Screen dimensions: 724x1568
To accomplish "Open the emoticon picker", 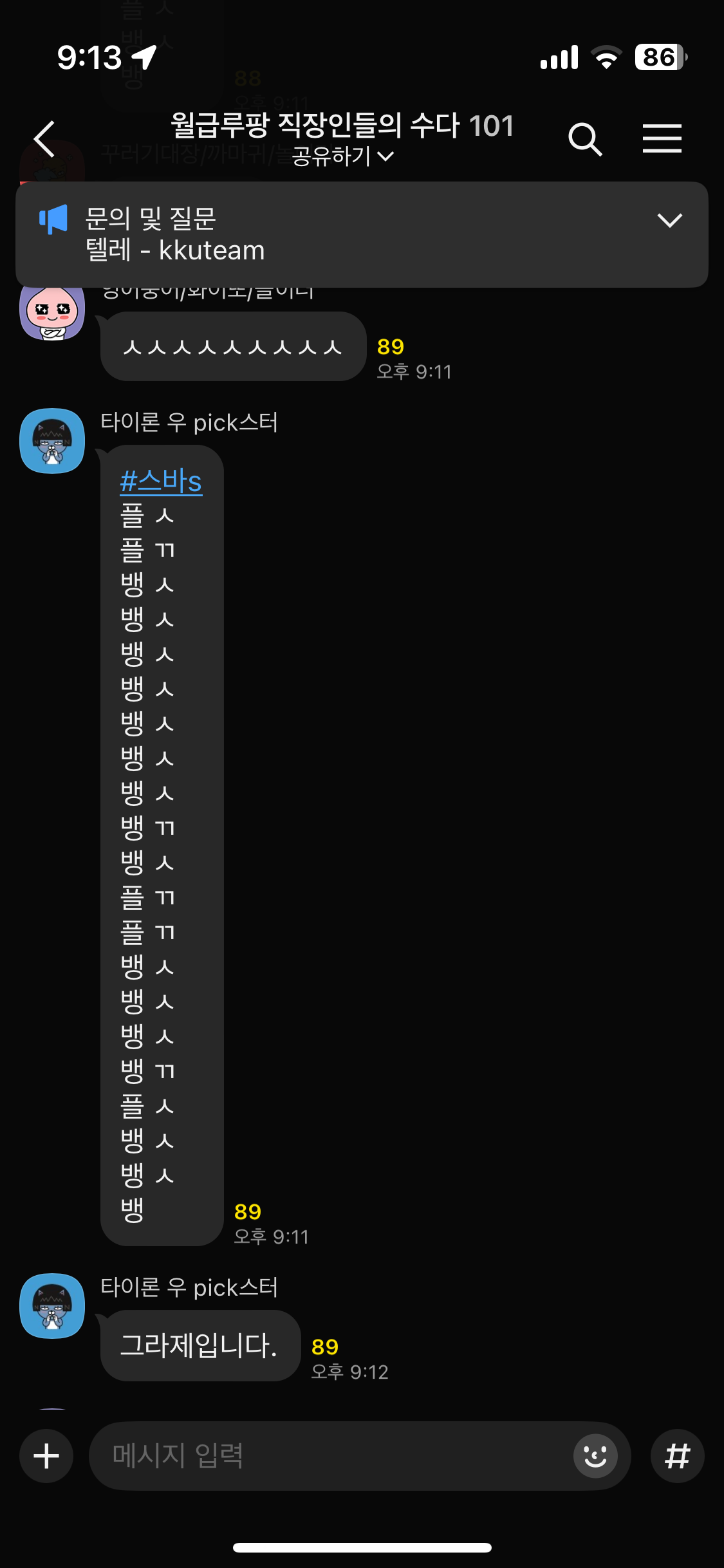I will 595,1456.
